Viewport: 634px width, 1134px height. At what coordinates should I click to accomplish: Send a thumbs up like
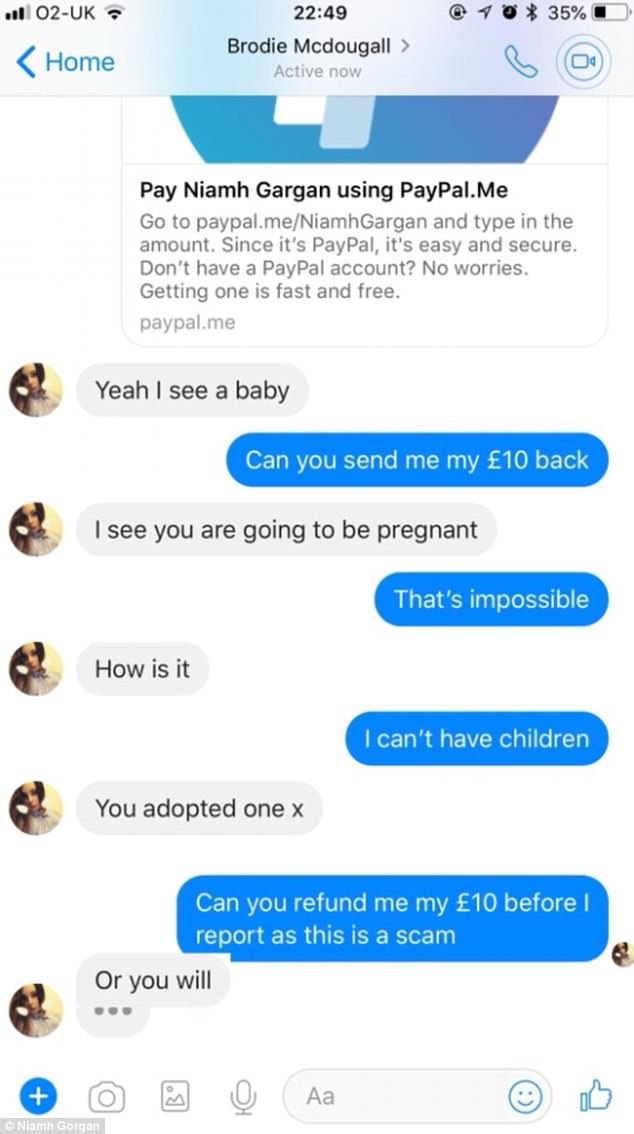point(595,1097)
